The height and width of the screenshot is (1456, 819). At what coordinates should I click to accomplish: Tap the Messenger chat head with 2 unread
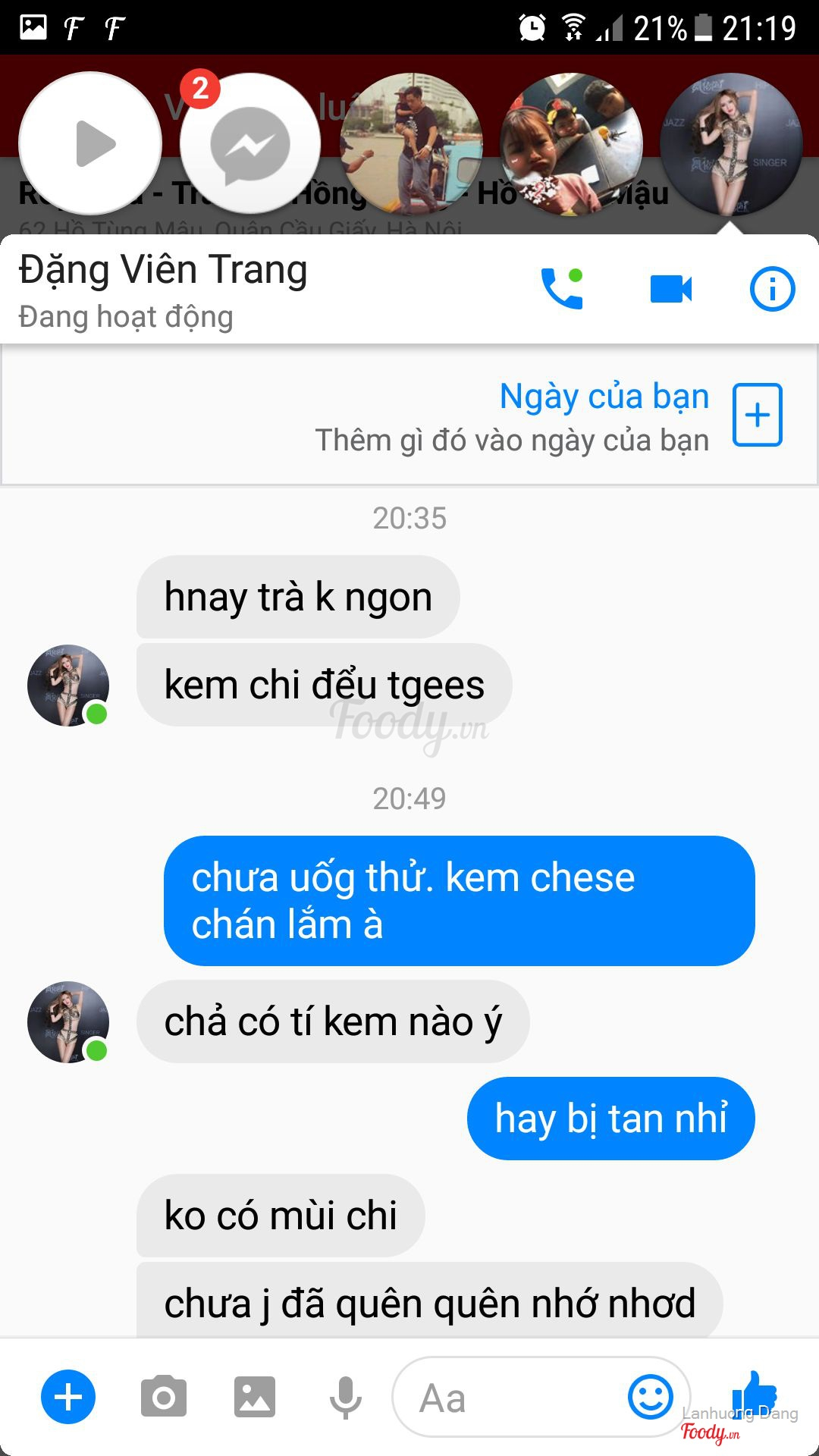tap(250, 144)
